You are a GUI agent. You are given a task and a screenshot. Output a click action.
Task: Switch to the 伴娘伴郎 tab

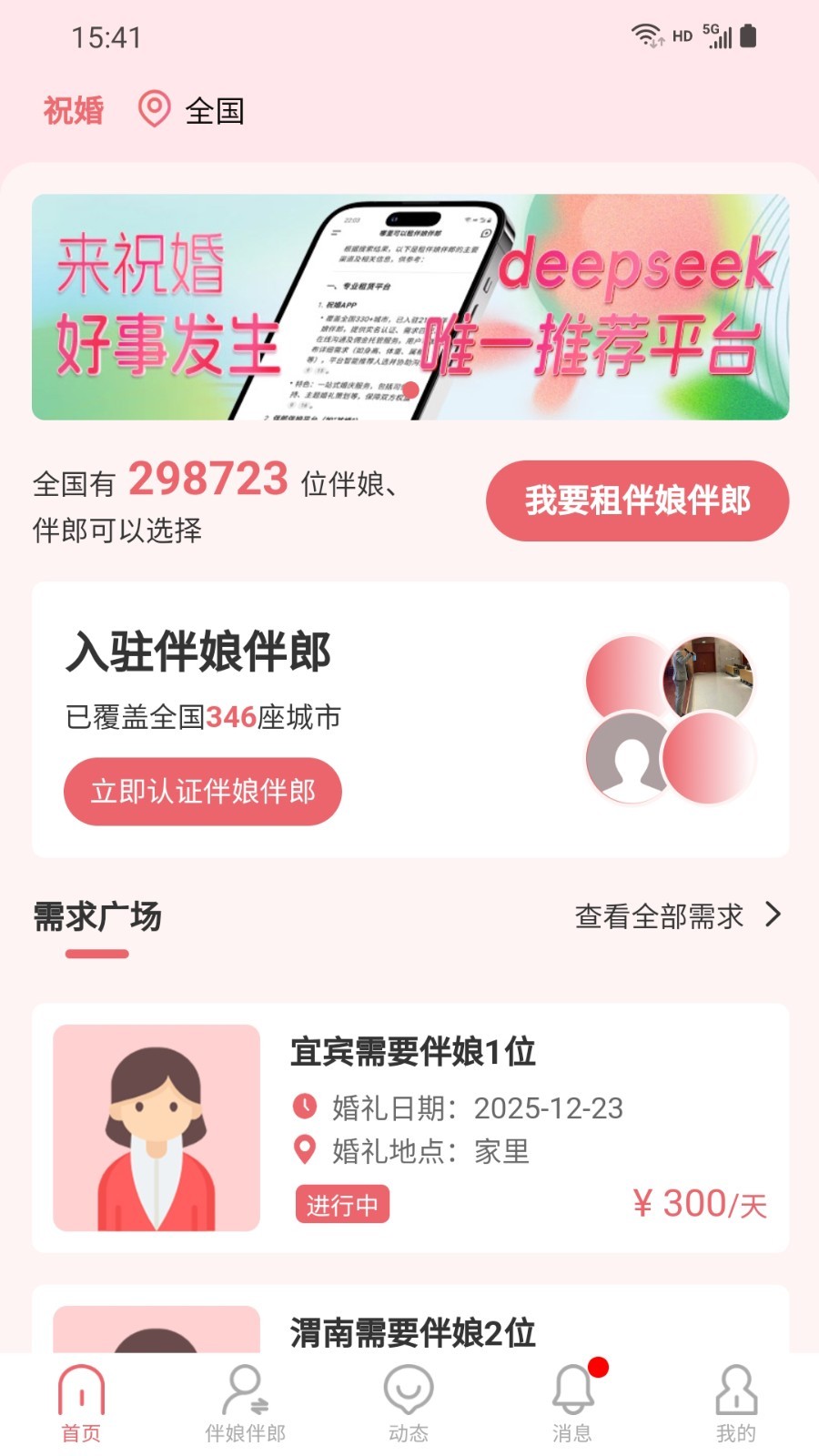(245, 1405)
